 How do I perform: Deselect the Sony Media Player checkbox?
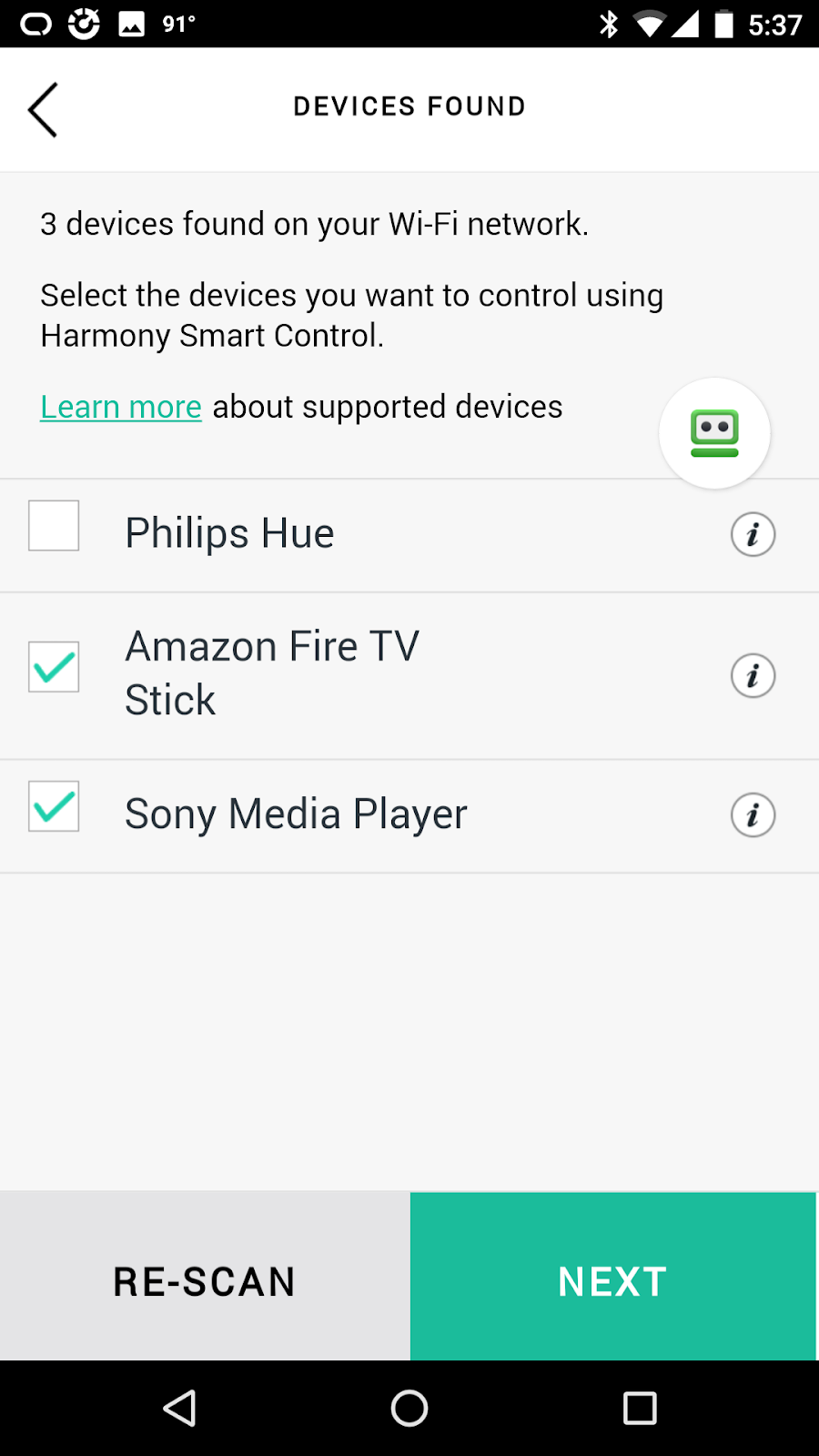tap(54, 806)
